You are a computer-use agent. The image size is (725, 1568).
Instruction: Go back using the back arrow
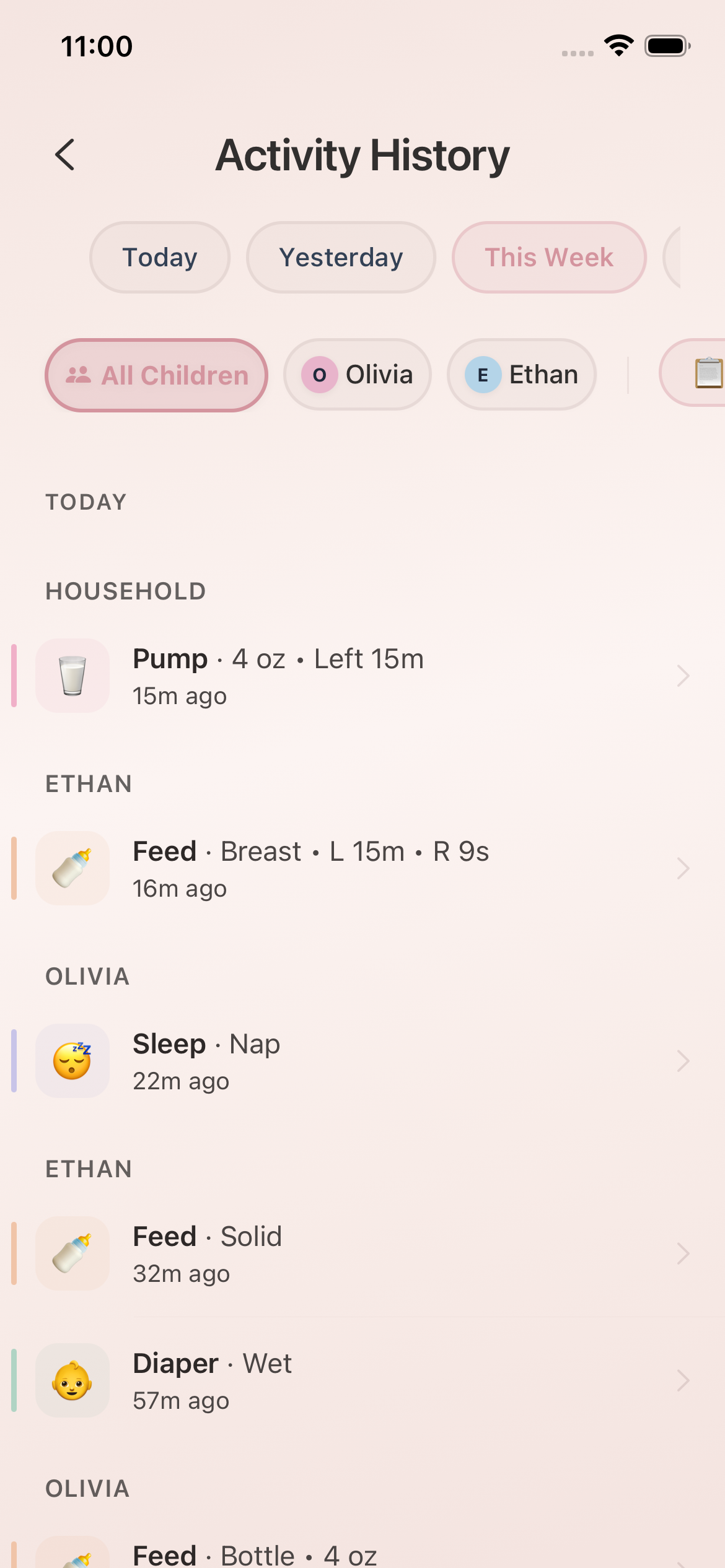coord(65,155)
